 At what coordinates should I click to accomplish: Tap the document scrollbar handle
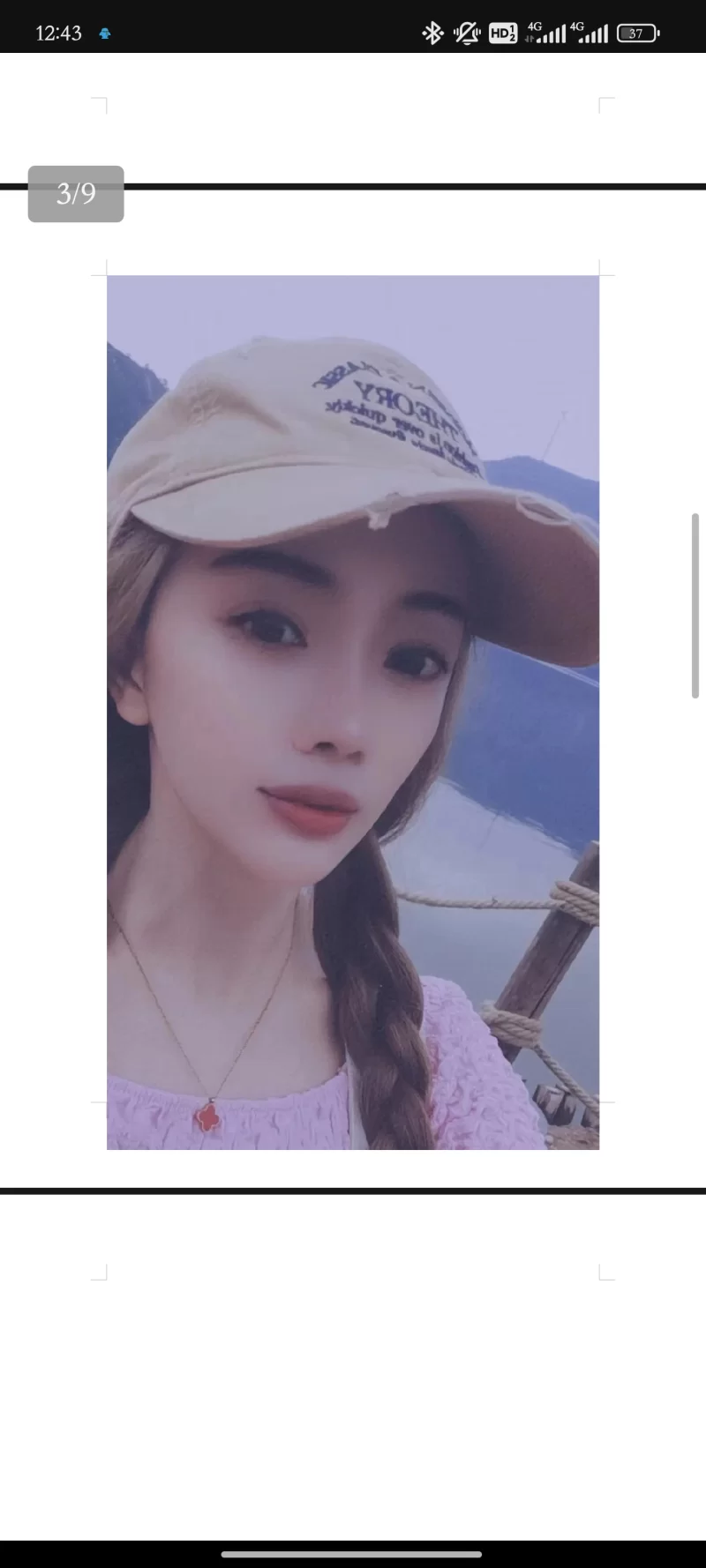pos(695,605)
